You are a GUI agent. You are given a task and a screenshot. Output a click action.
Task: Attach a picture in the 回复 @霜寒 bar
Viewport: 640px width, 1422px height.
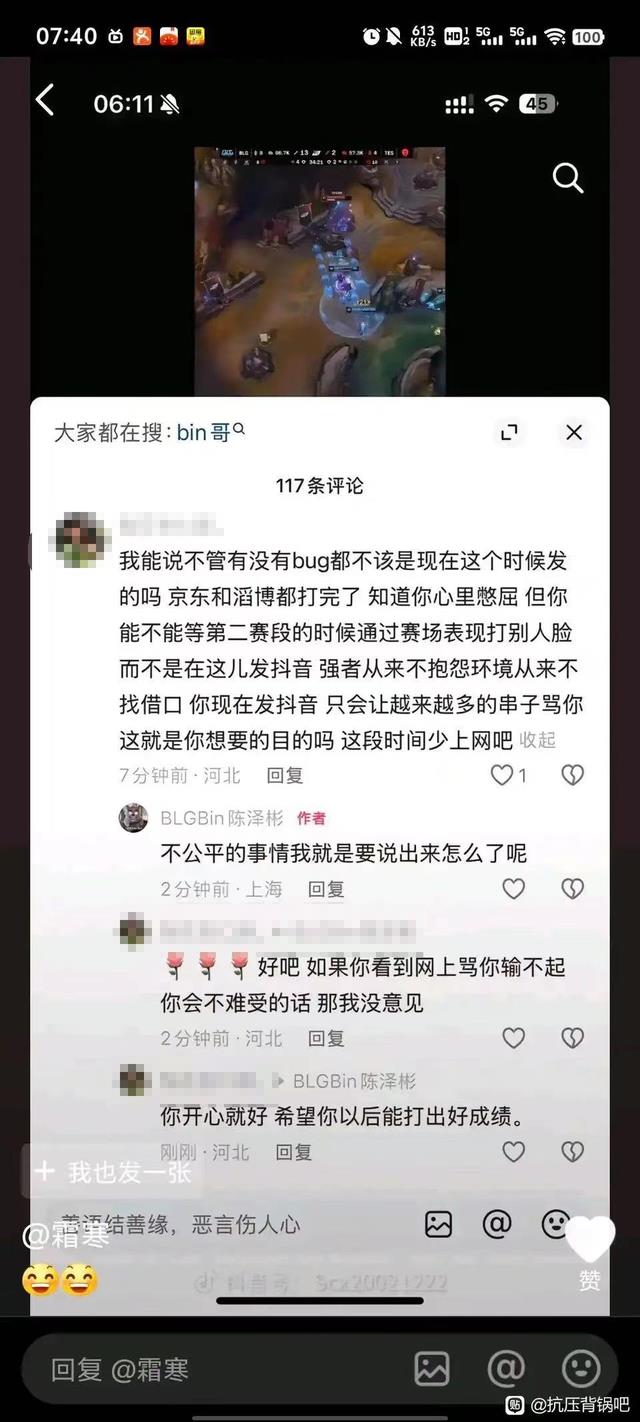pyautogui.click(x=432, y=1369)
